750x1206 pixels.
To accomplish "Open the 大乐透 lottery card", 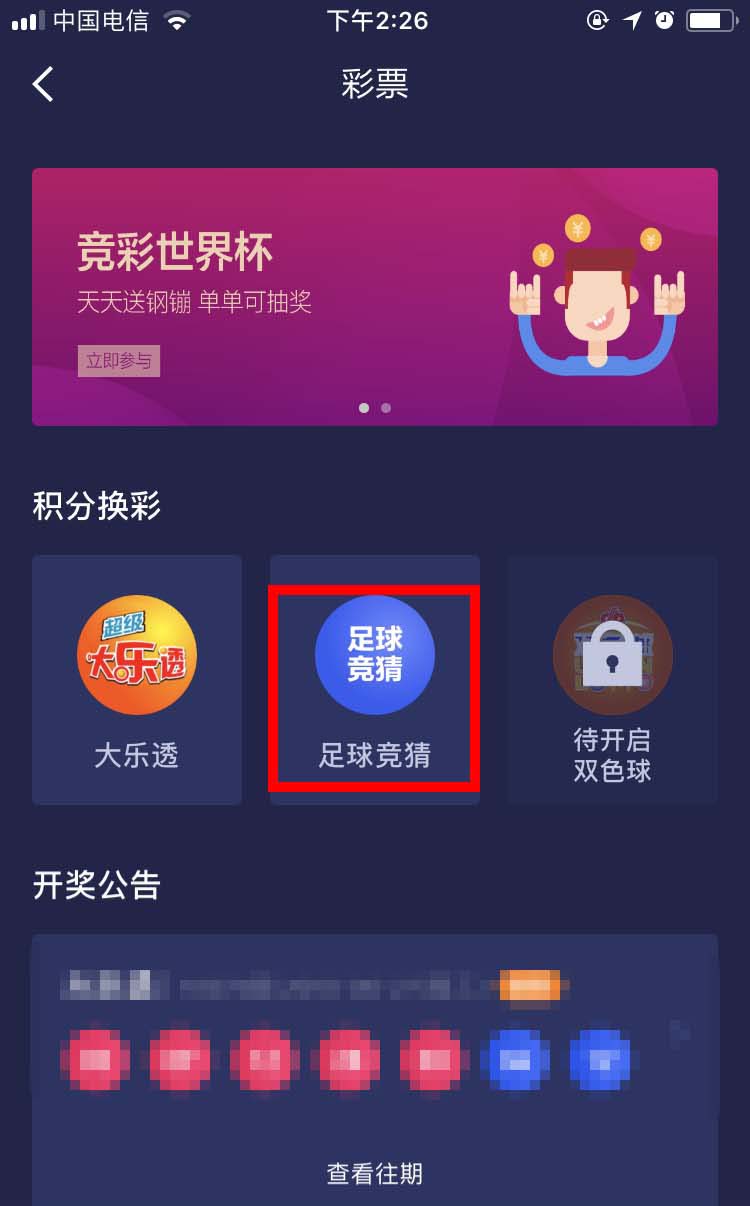I will click(137, 680).
